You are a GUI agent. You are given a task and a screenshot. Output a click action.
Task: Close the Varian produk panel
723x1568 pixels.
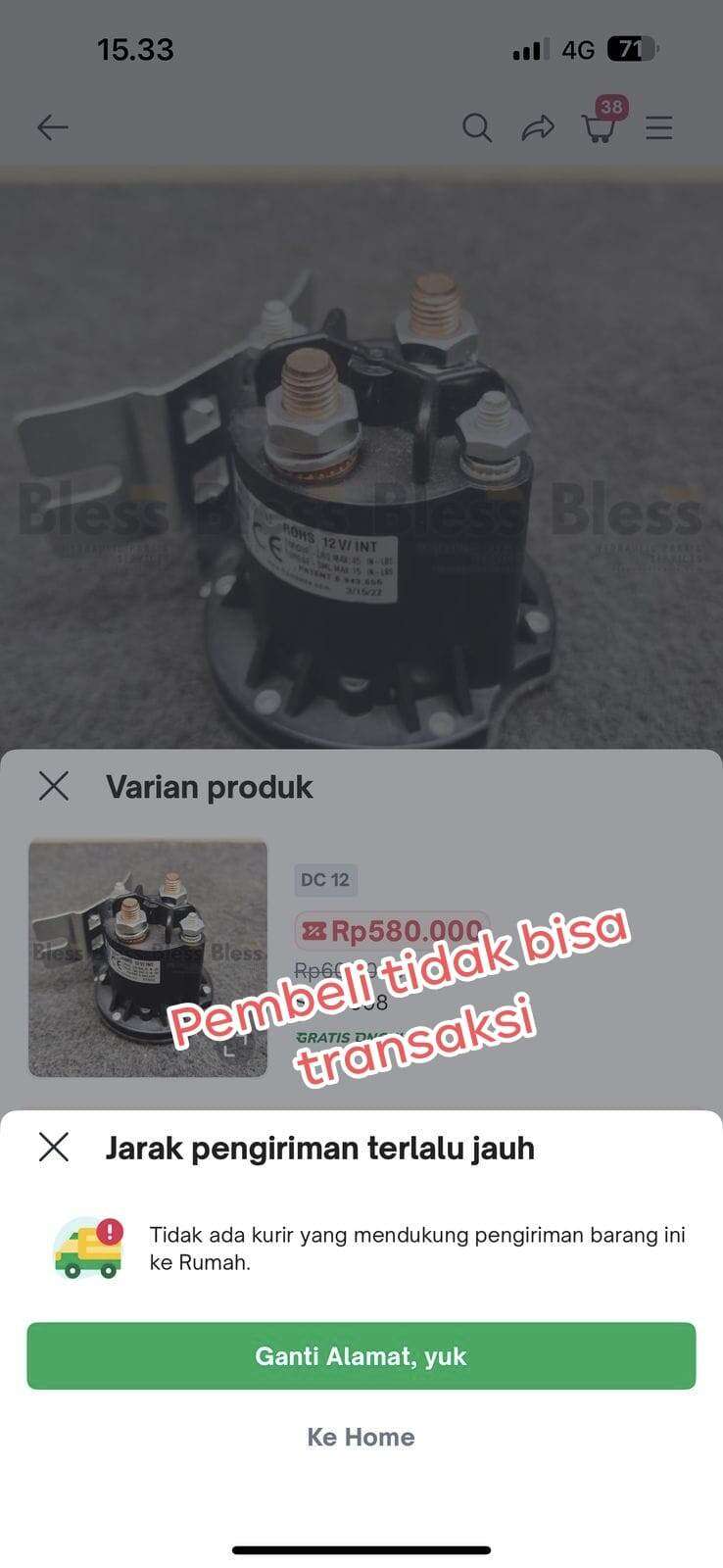coord(54,786)
